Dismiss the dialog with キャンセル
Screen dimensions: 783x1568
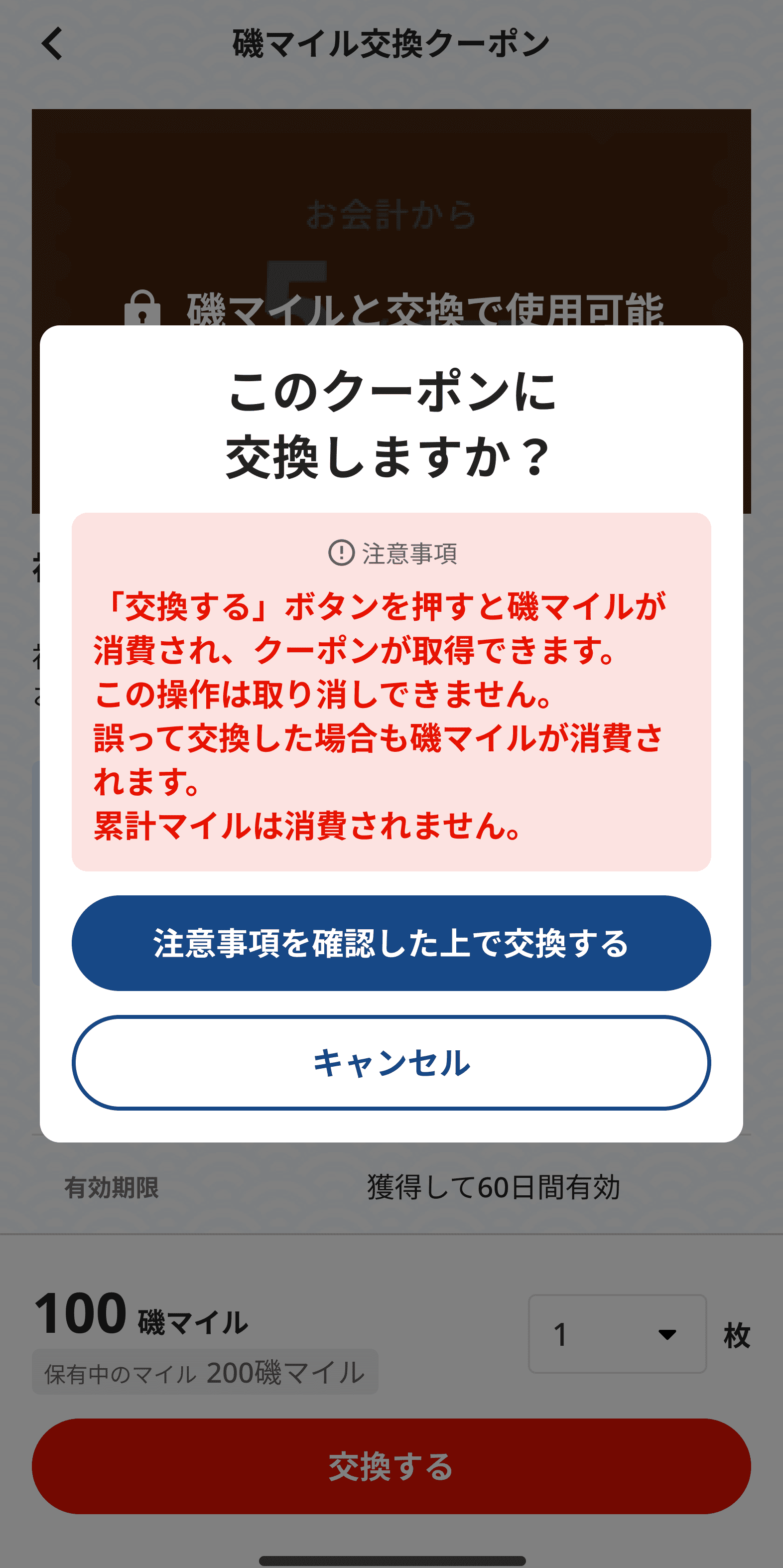(x=391, y=1063)
